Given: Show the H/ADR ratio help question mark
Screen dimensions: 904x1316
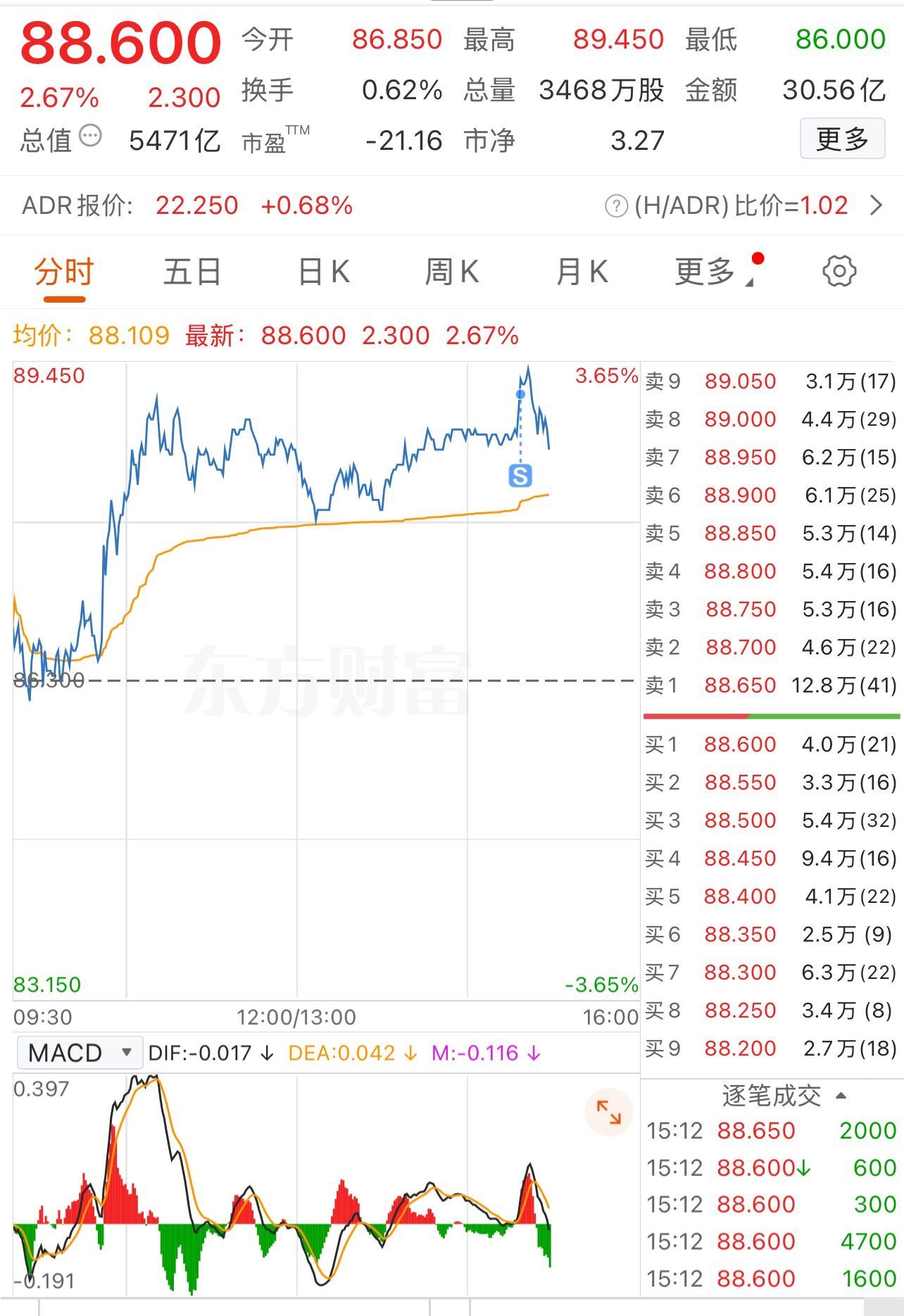Looking at the screenshot, I should (x=616, y=206).
